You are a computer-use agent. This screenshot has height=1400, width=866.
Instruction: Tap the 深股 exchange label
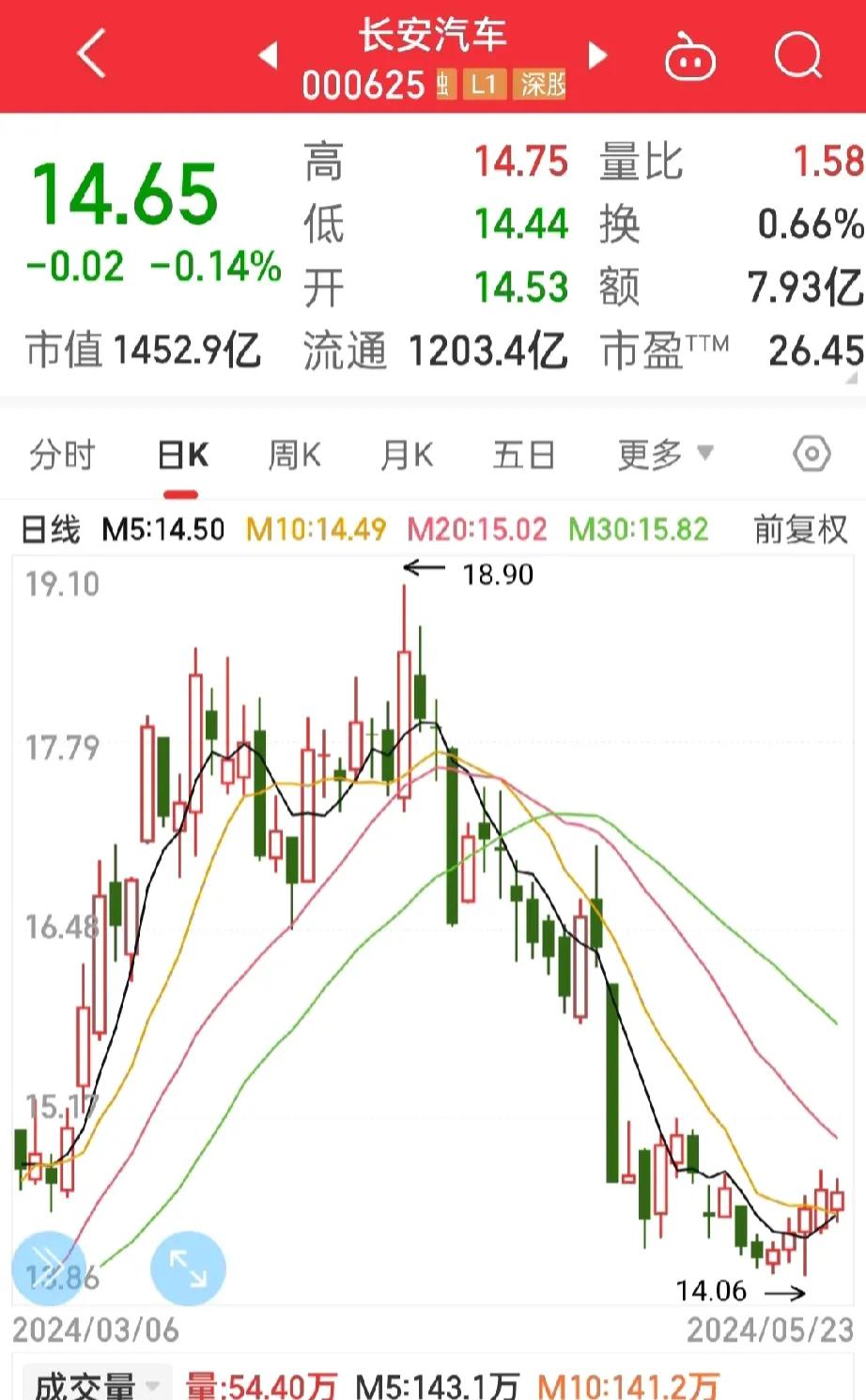(x=539, y=85)
